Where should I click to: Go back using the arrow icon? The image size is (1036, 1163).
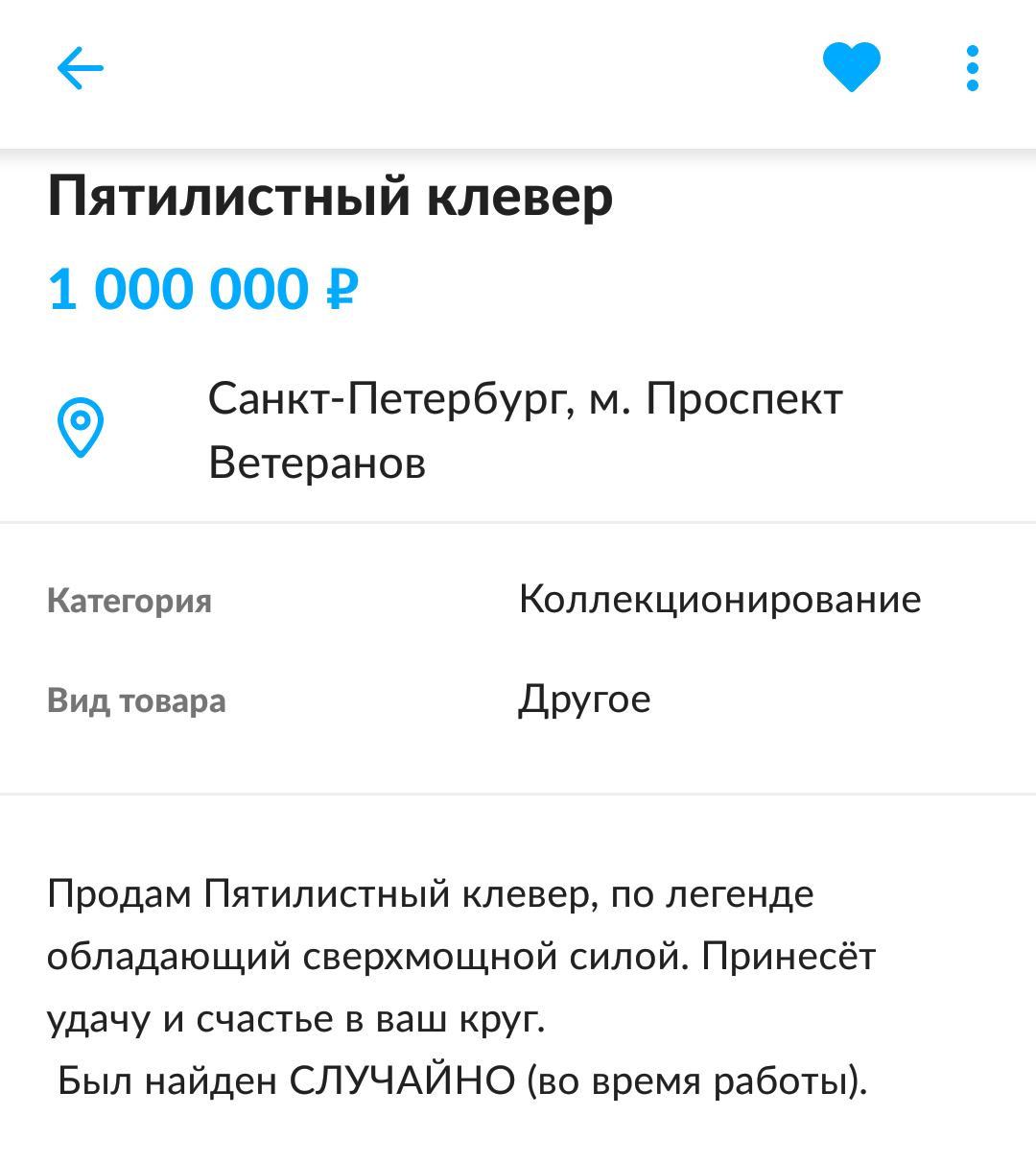pos(81,69)
